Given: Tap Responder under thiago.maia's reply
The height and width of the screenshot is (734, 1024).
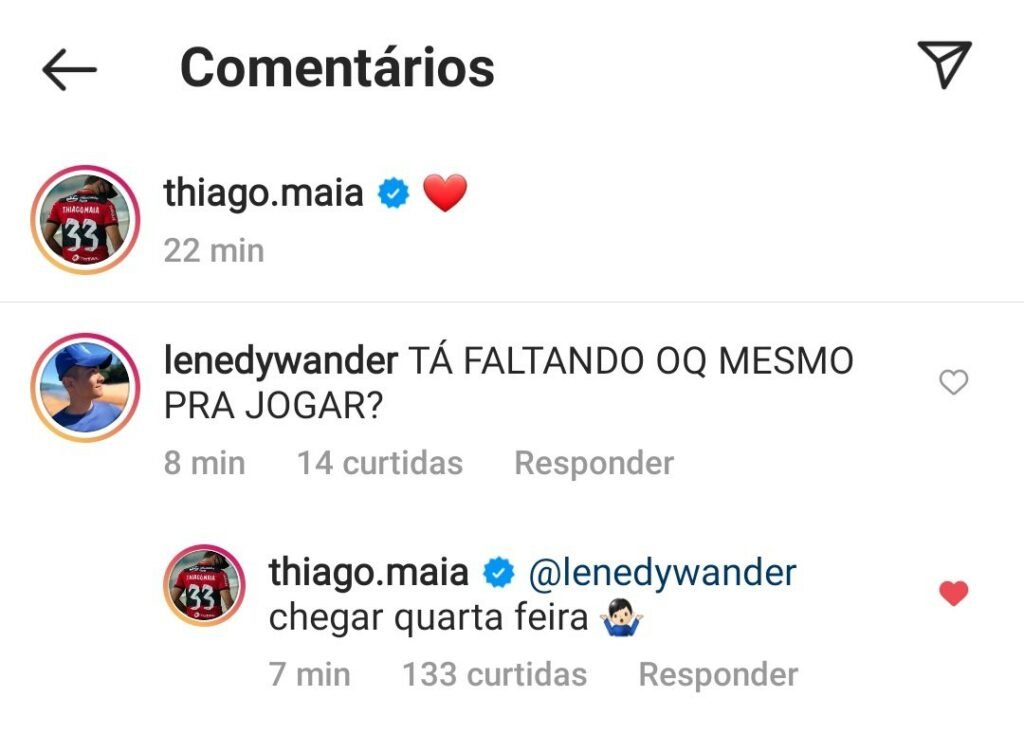Looking at the screenshot, I should pyautogui.click(x=718, y=674).
